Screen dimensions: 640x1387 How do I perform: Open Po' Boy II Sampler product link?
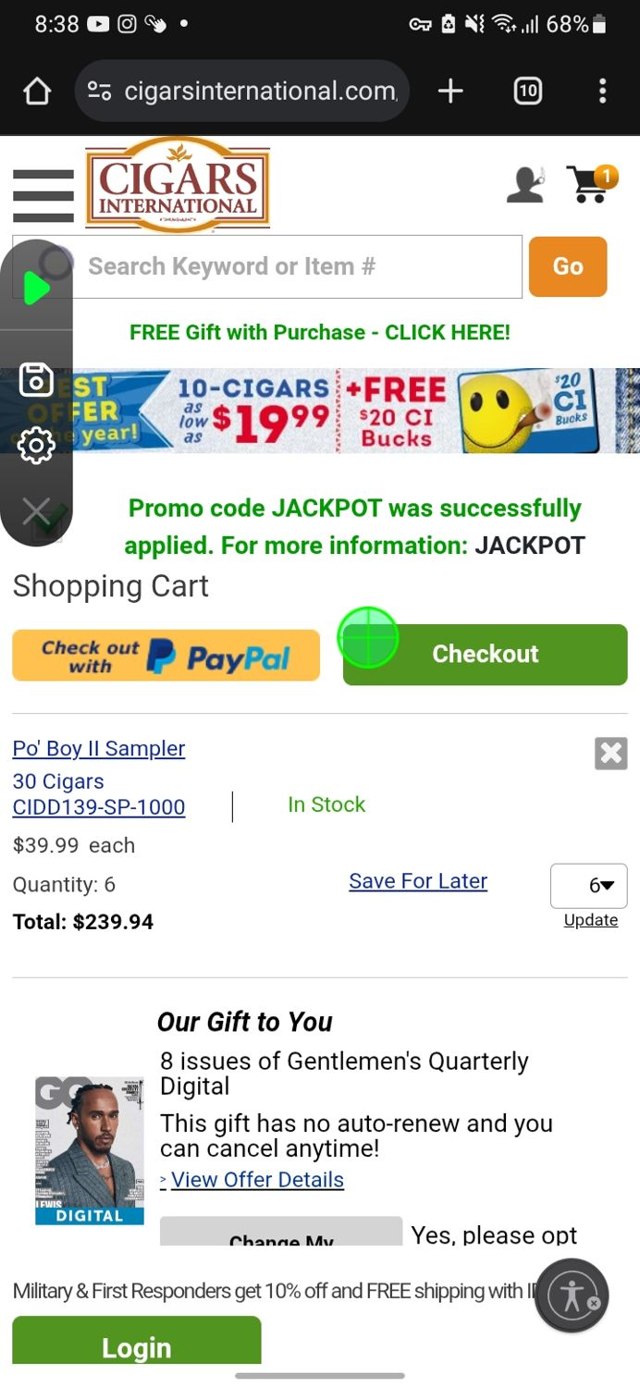point(99,748)
